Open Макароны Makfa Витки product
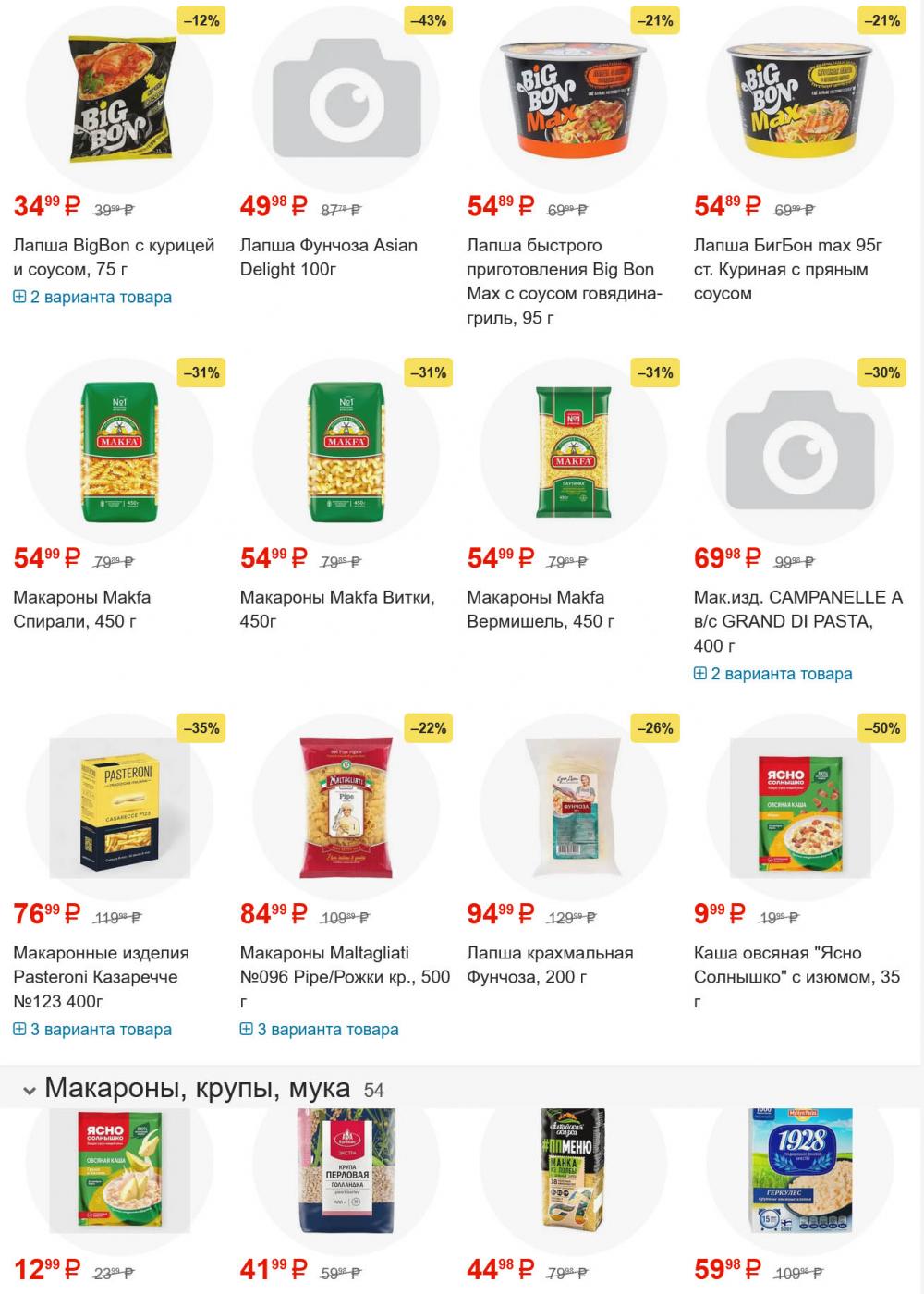924x1294 pixels. coord(336,609)
